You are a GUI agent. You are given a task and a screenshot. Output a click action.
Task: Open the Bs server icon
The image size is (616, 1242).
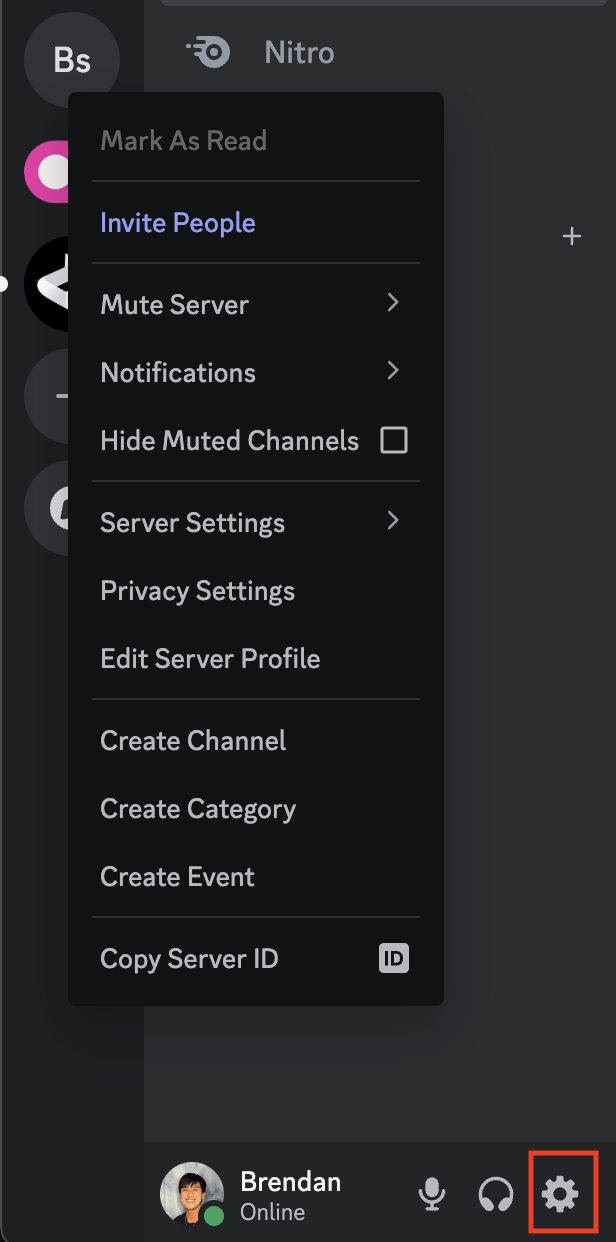[72, 60]
